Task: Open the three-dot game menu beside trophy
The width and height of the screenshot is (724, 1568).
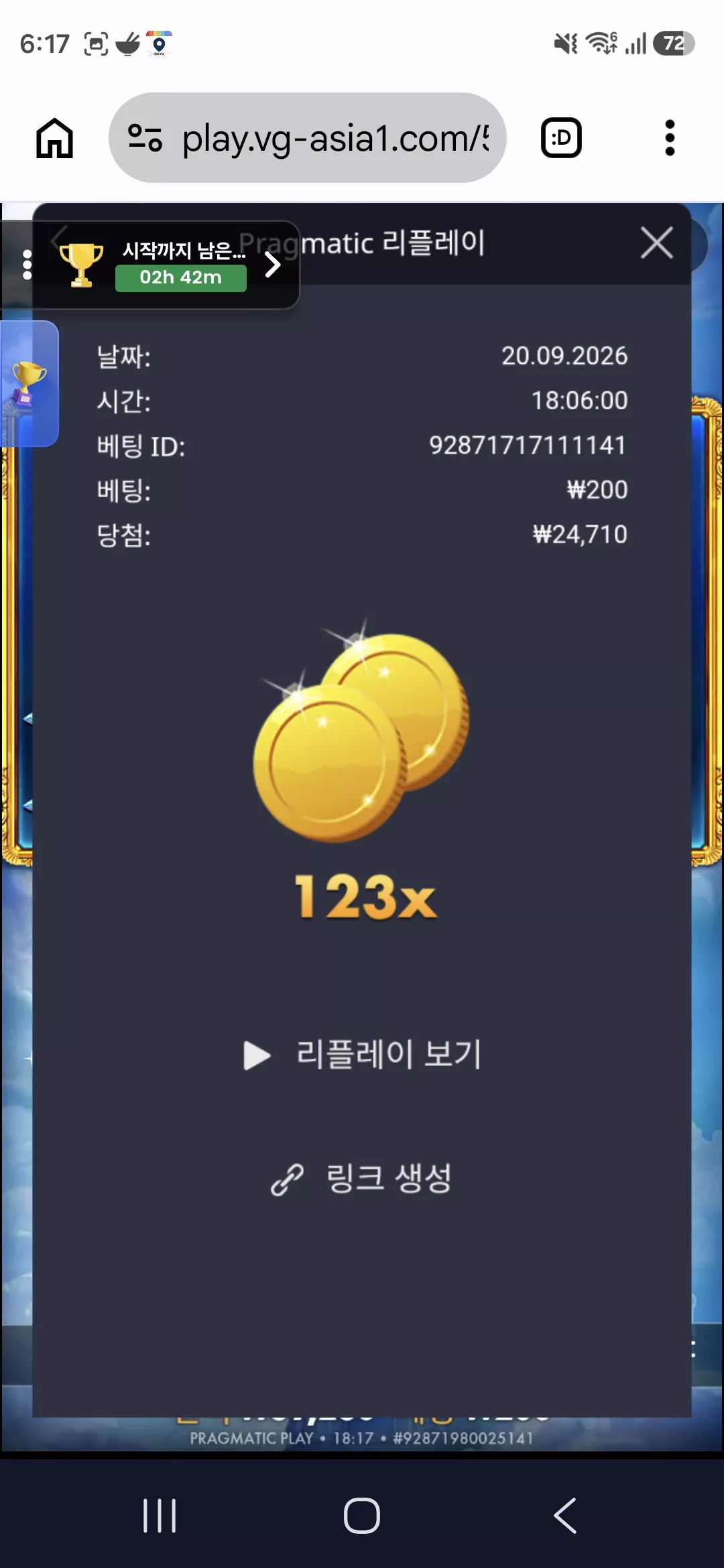Action: pos(27,265)
